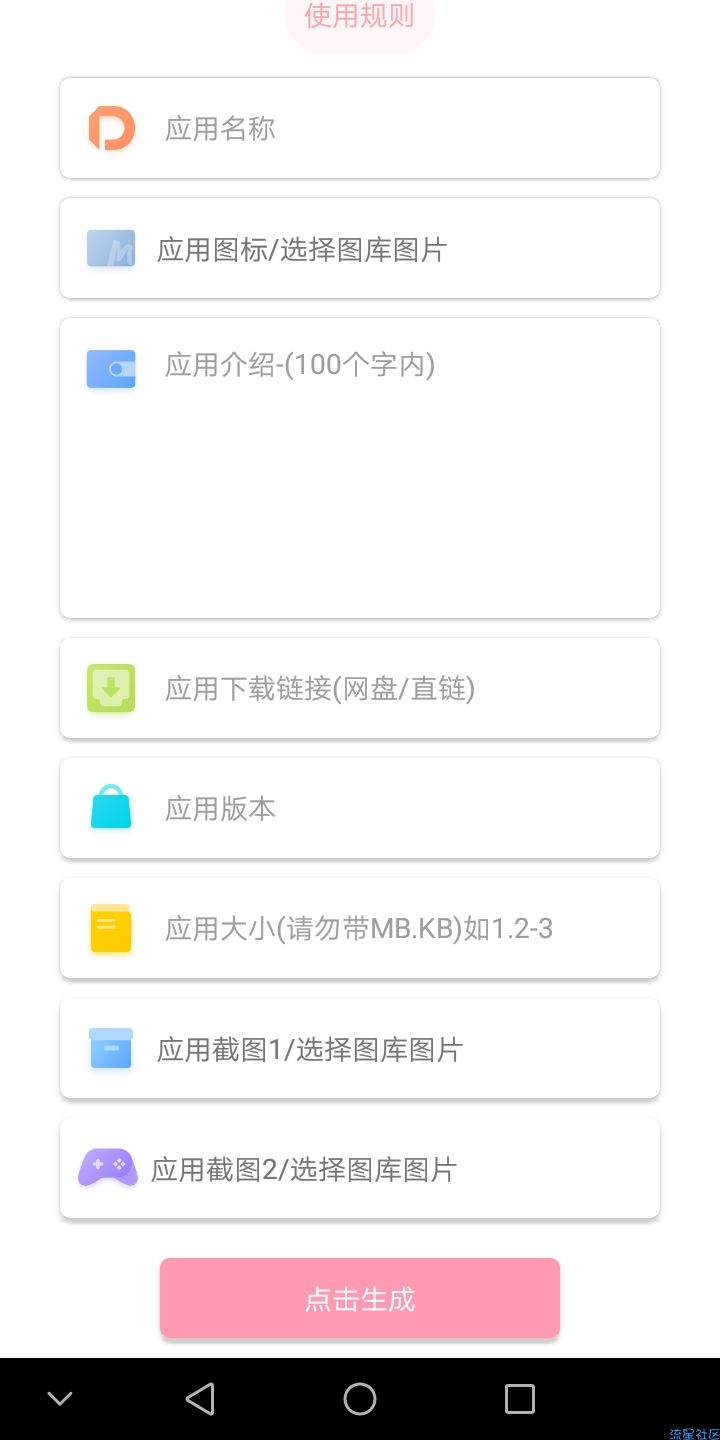Open the recent apps overview

520,1398
